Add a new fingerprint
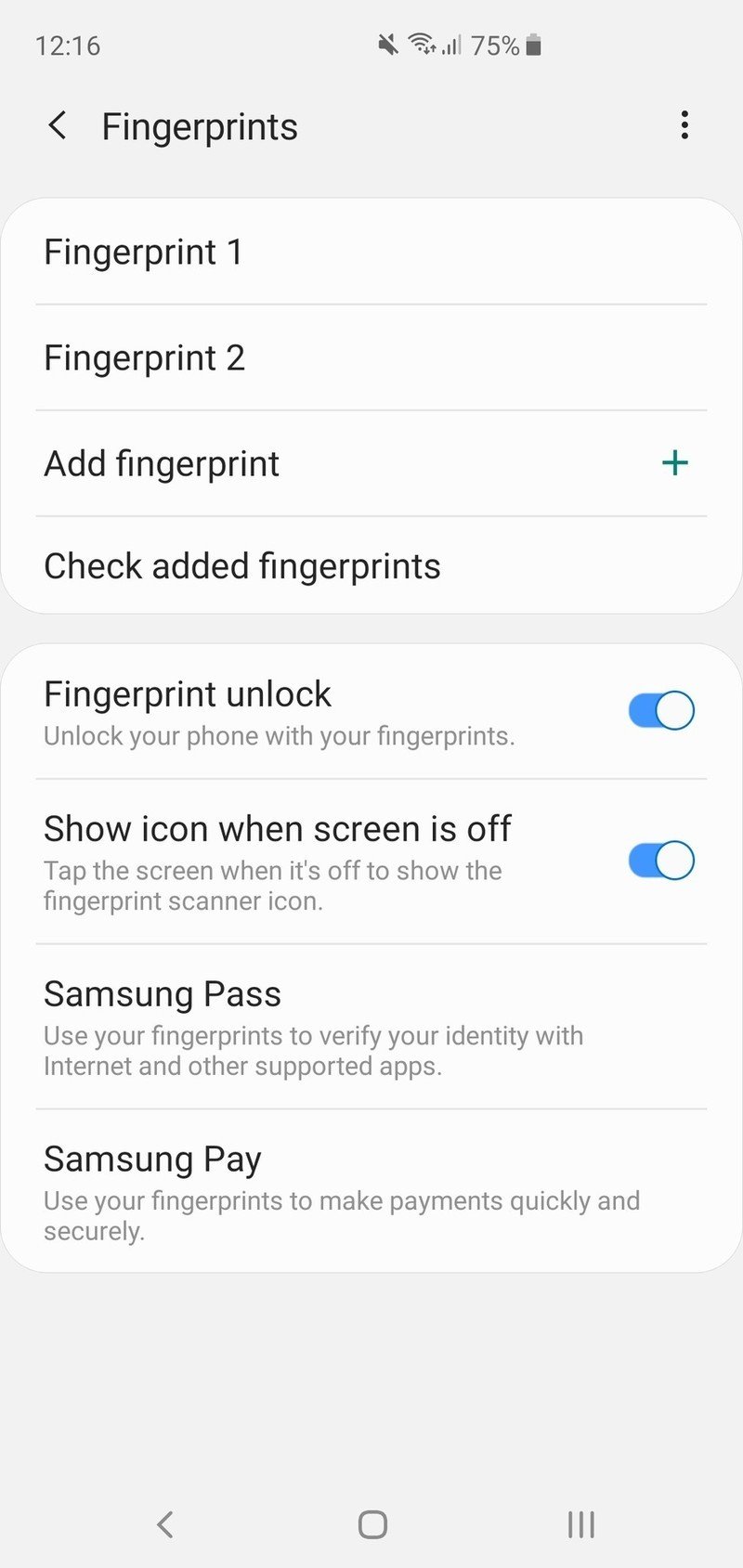Screen dimensions: 743x1568 (371, 463)
